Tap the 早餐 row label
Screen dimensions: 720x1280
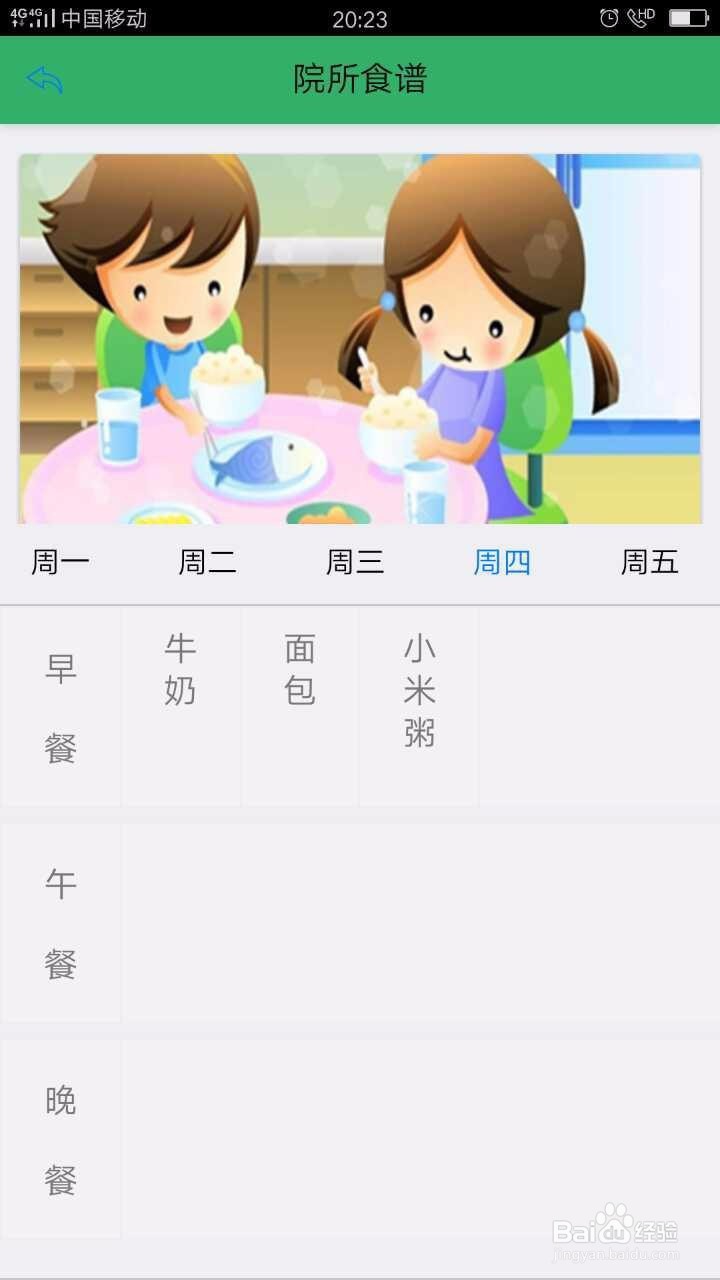[x=59, y=705]
